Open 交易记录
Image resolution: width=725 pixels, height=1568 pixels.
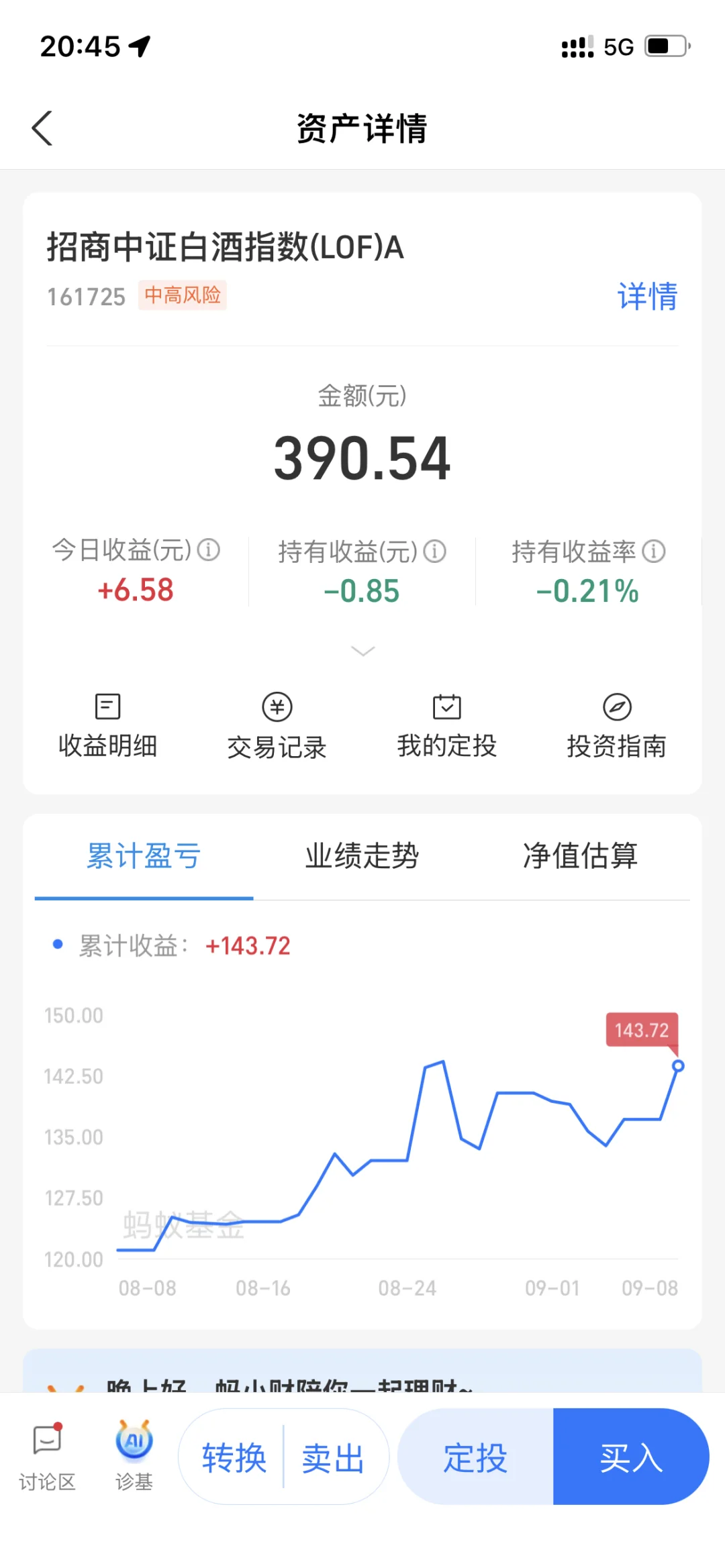[277, 726]
